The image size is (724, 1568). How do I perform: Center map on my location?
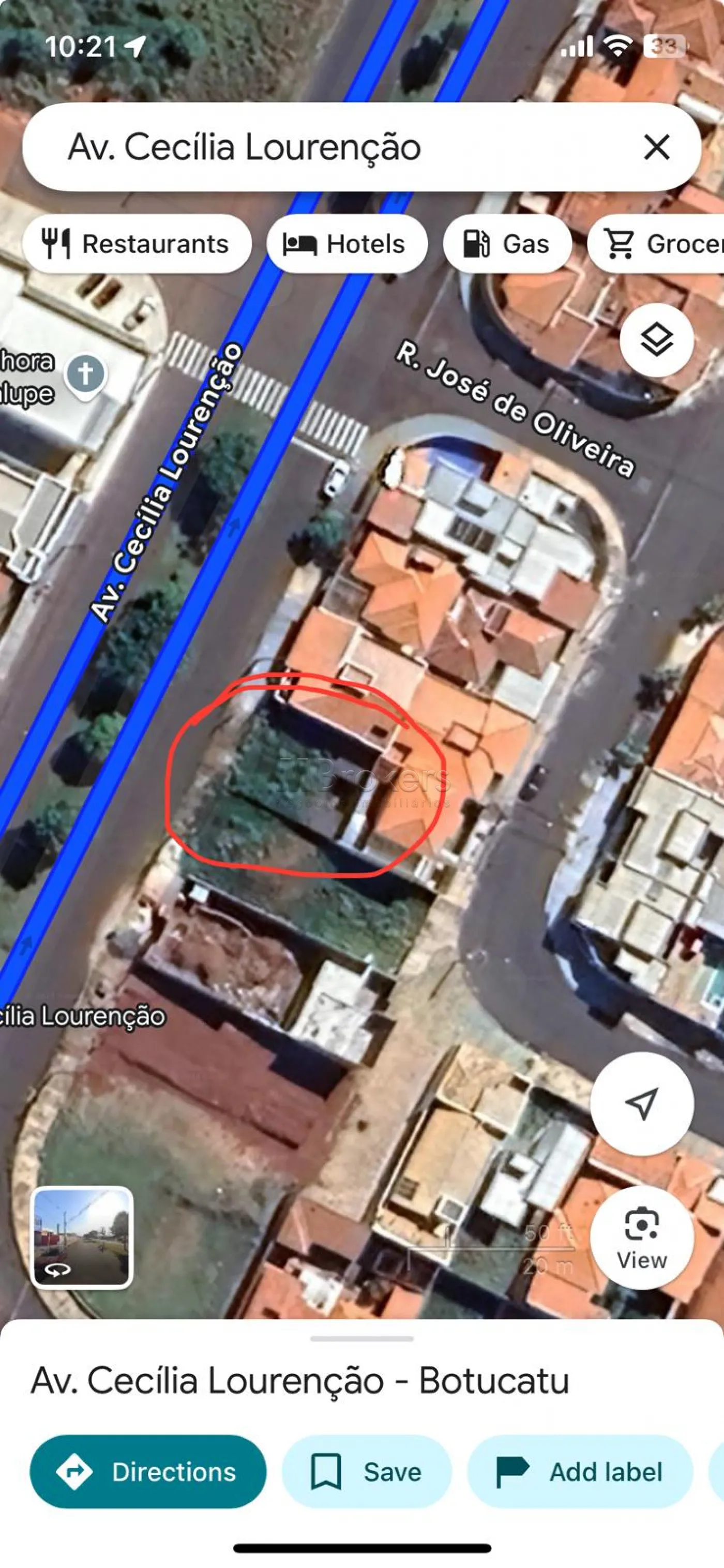[642, 1103]
